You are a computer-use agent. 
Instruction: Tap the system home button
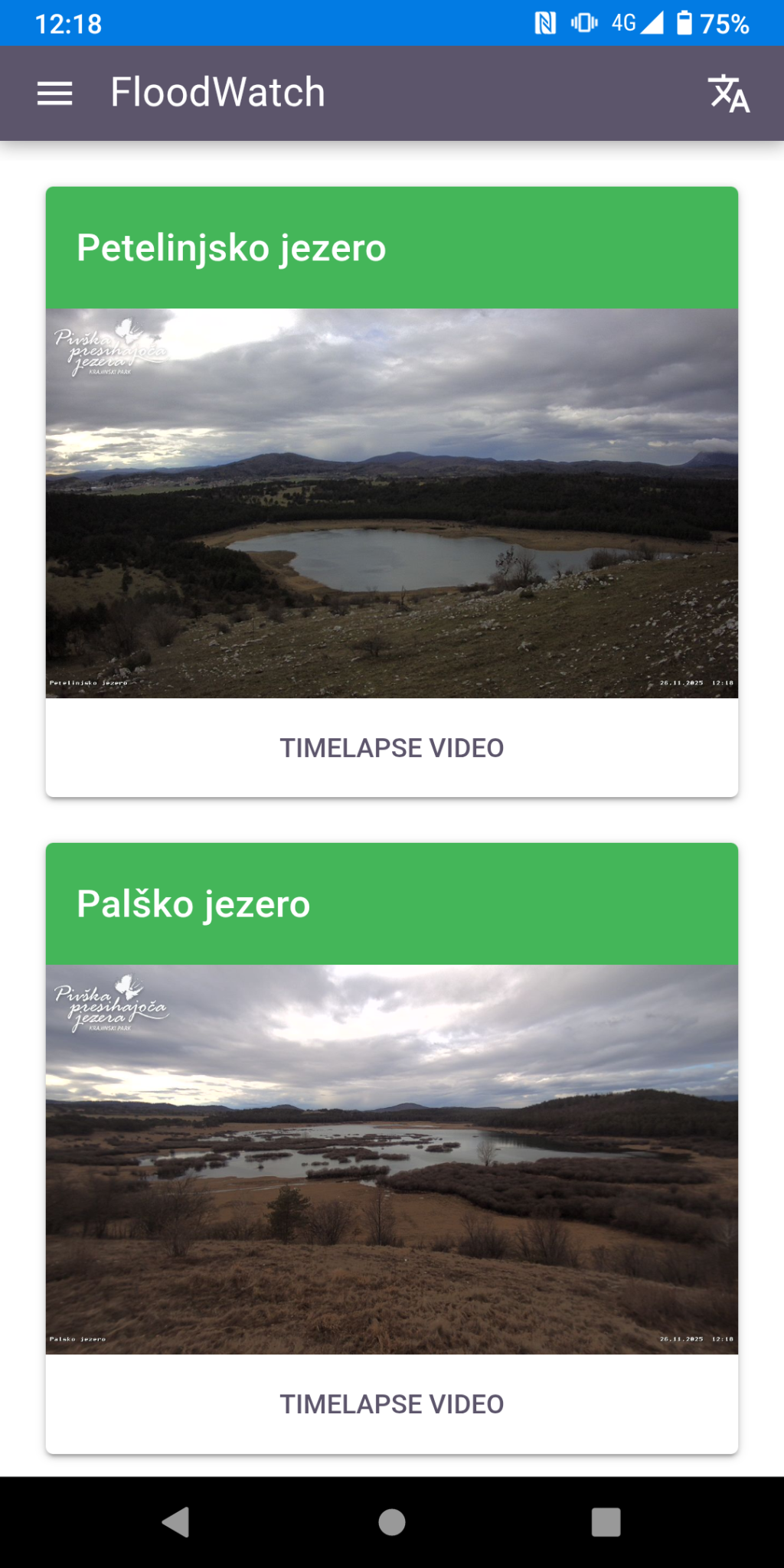coord(392,1522)
